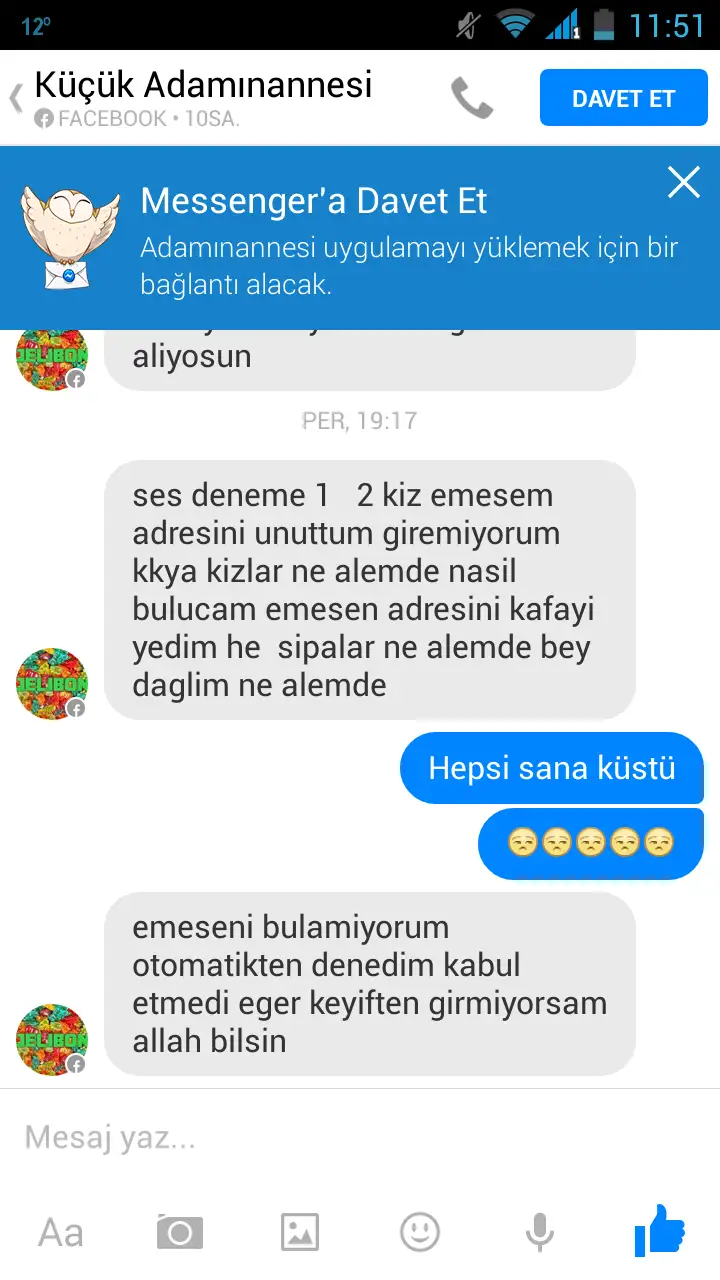Image resolution: width=720 pixels, height=1280 pixels.
Task: Start a voice call with the phone icon
Action: 472,98
